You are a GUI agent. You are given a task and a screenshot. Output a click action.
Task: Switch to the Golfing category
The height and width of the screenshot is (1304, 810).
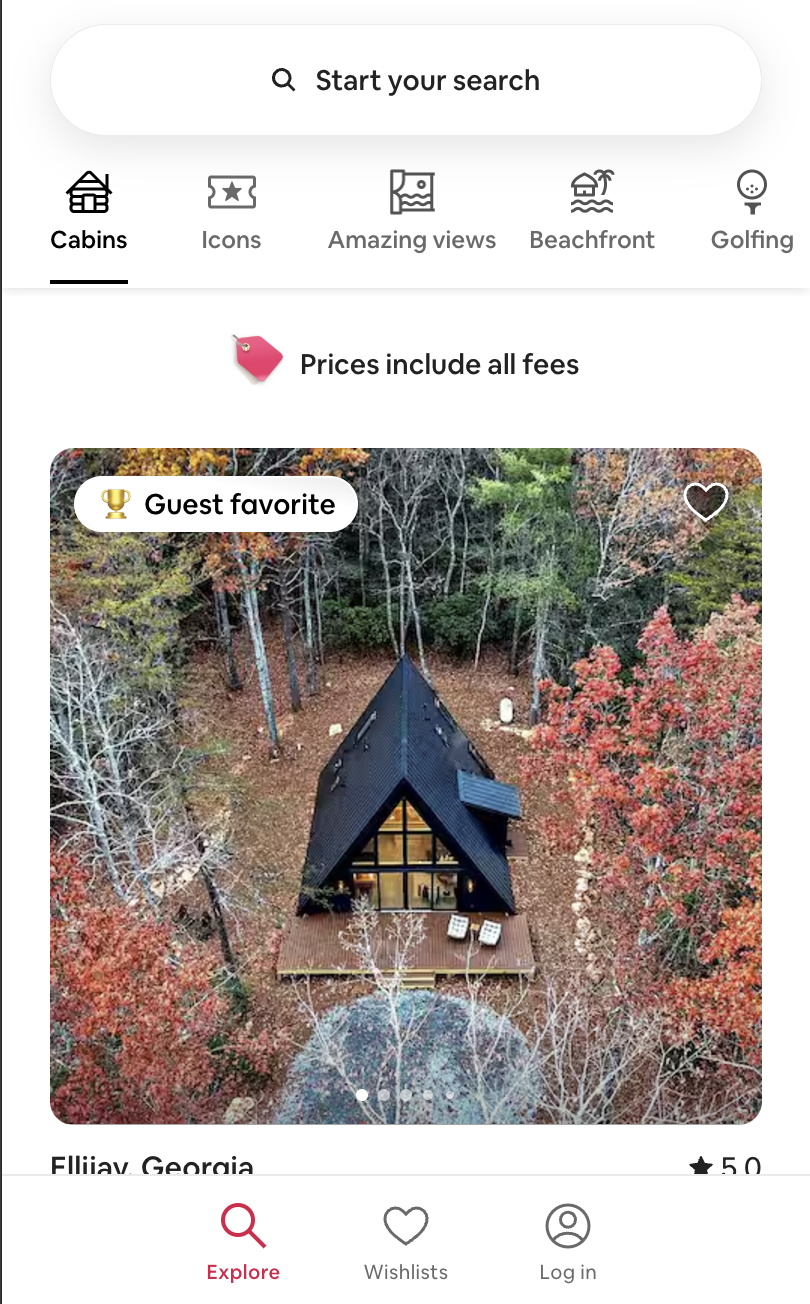coord(752,213)
